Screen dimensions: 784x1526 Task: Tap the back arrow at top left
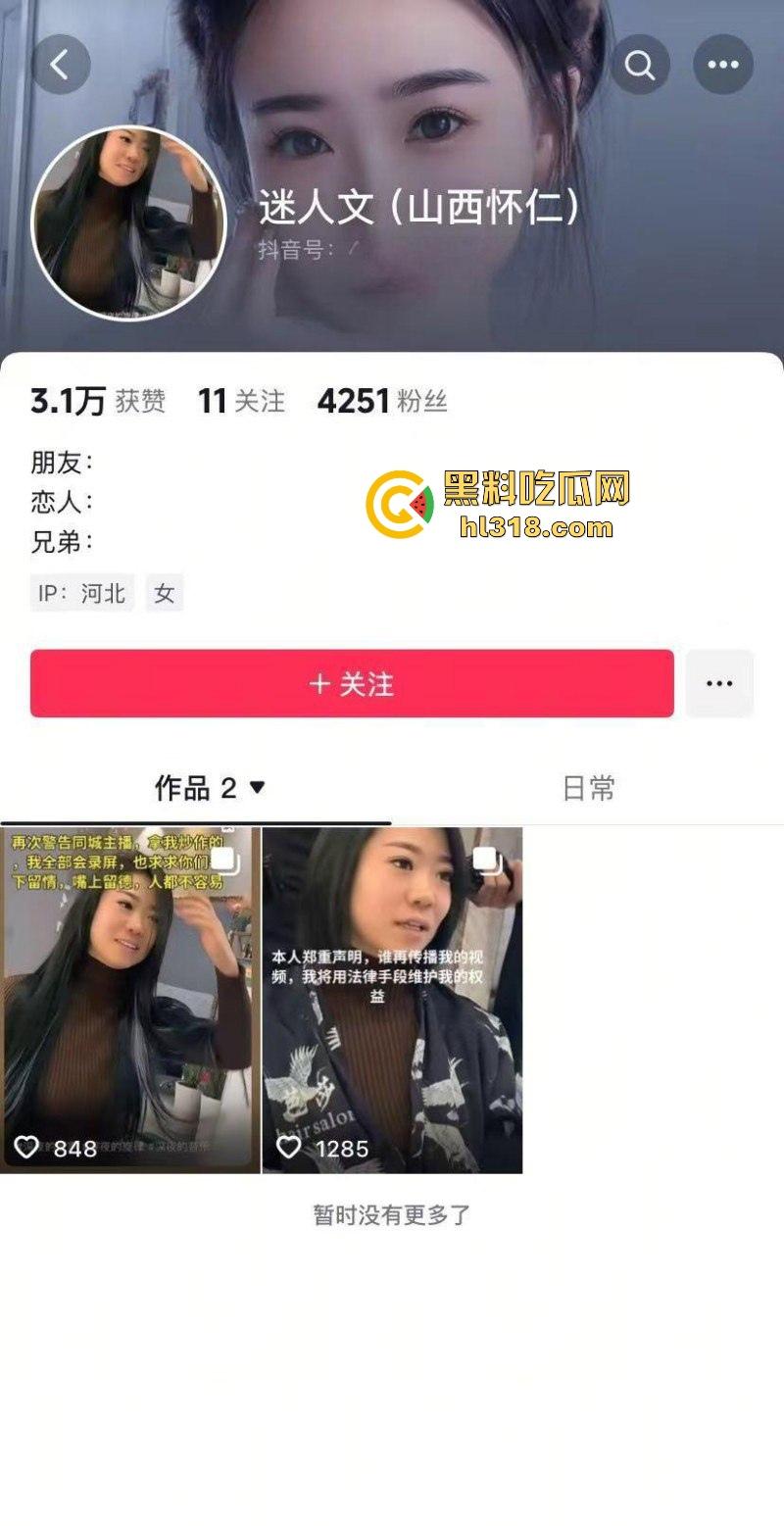tap(61, 65)
